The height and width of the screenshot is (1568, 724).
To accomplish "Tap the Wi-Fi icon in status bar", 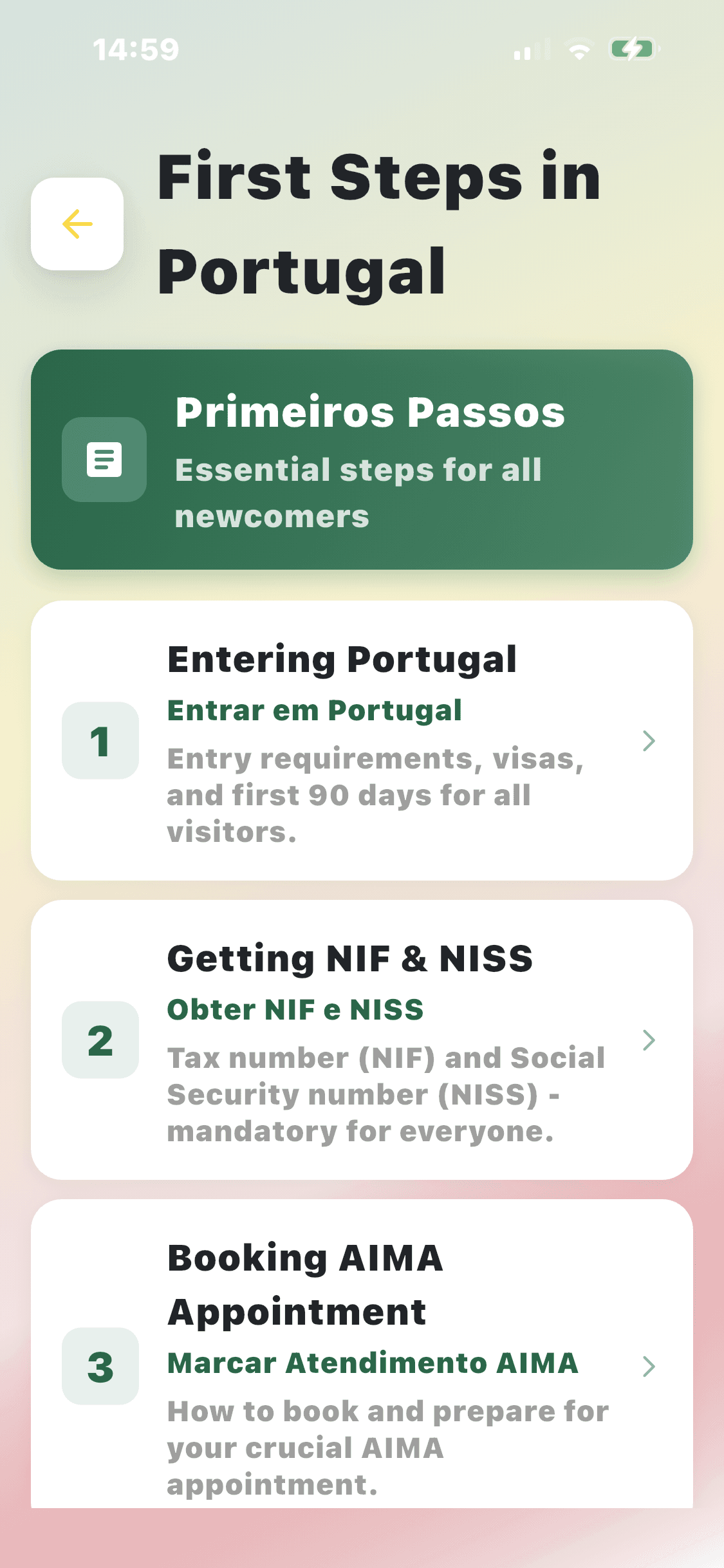I will point(580,49).
